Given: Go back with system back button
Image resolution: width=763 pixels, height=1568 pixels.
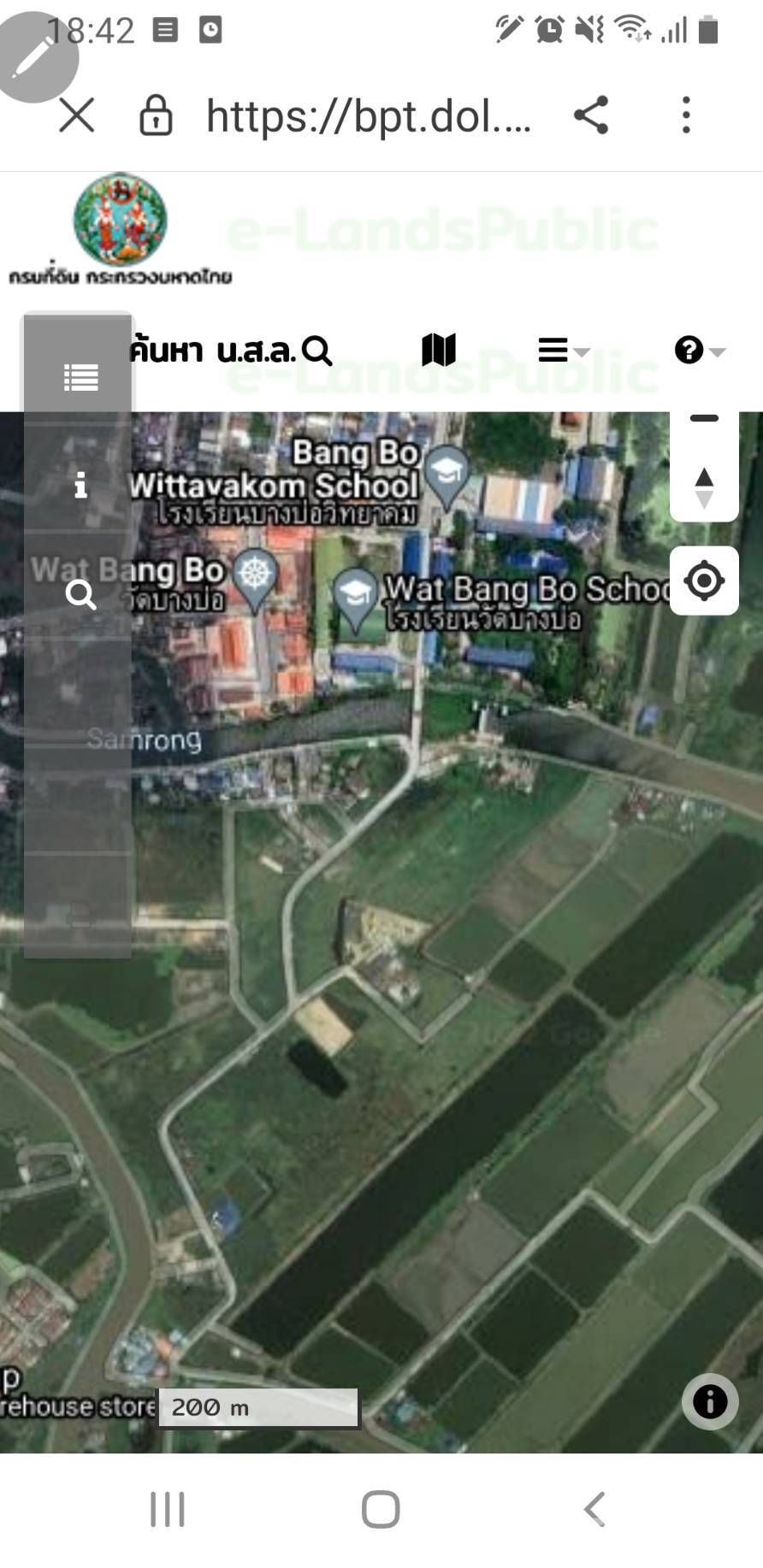Looking at the screenshot, I should pyautogui.click(x=594, y=1509).
